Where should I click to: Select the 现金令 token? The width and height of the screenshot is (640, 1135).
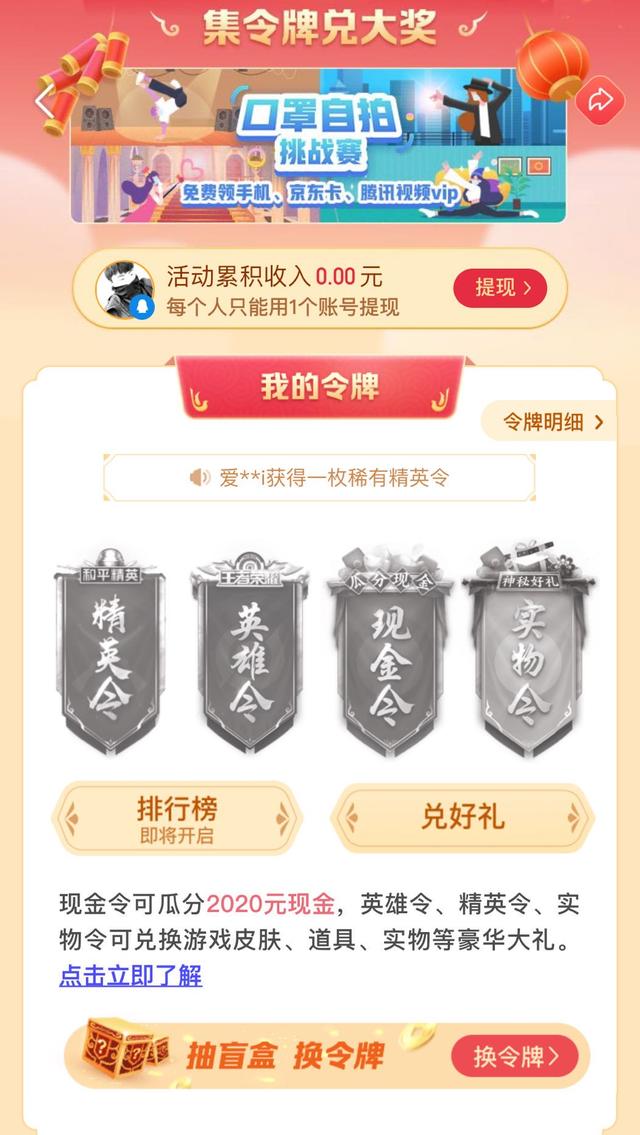[x=390, y=652]
